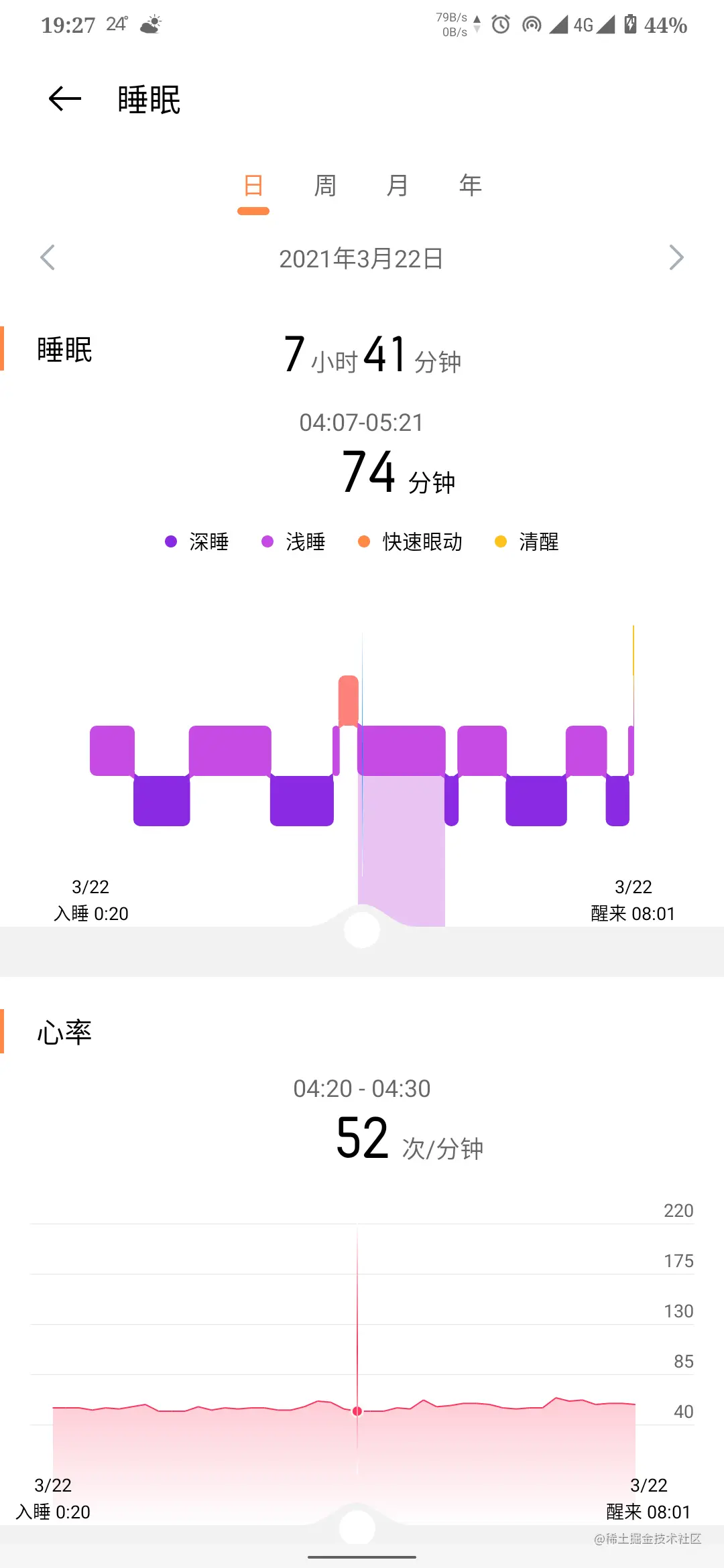Select the 快速眼动 legend dot
The width and height of the screenshot is (724, 1568).
click(365, 541)
